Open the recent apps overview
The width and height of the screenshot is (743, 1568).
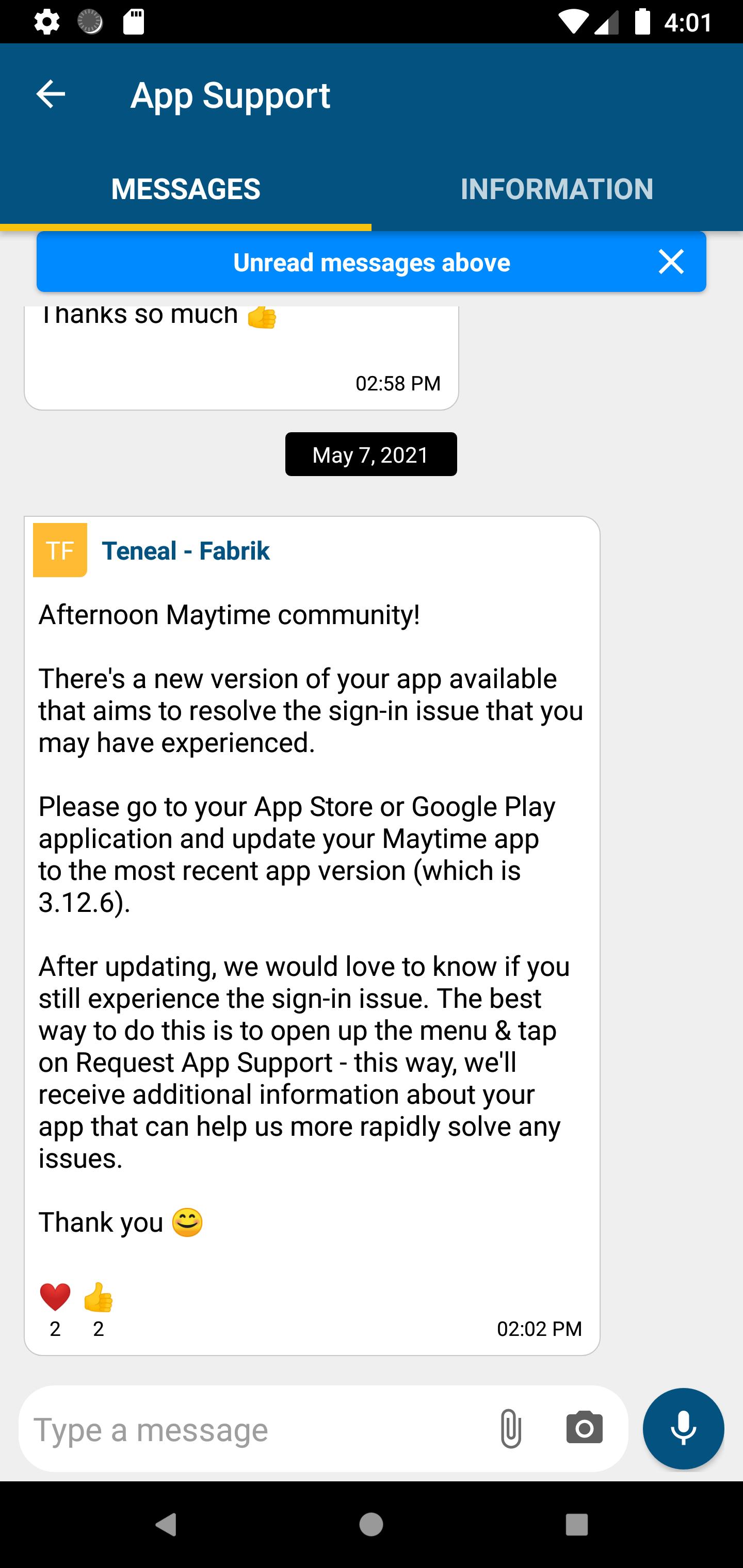(x=576, y=1524)
